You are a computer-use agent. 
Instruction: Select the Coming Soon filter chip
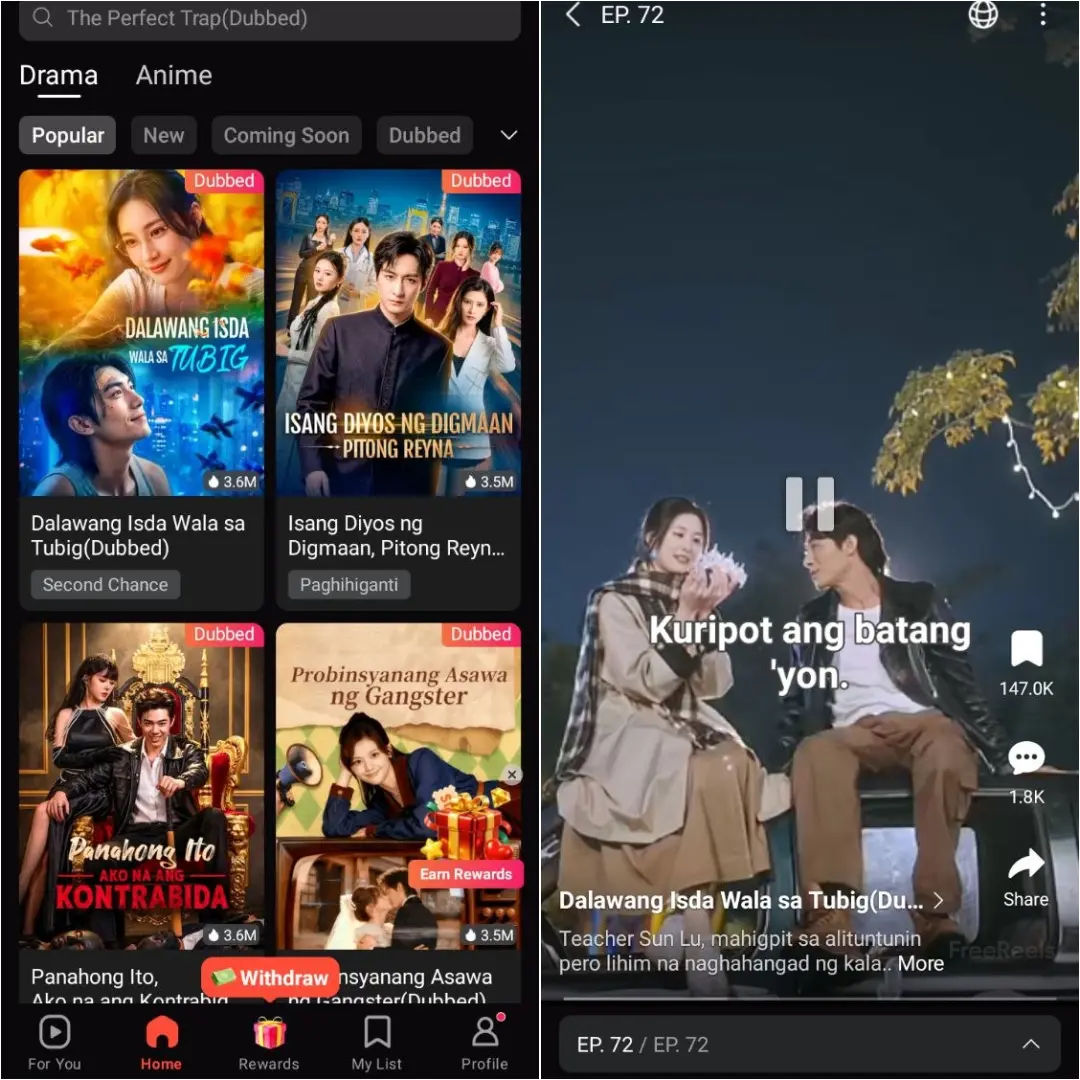(287, 135)
